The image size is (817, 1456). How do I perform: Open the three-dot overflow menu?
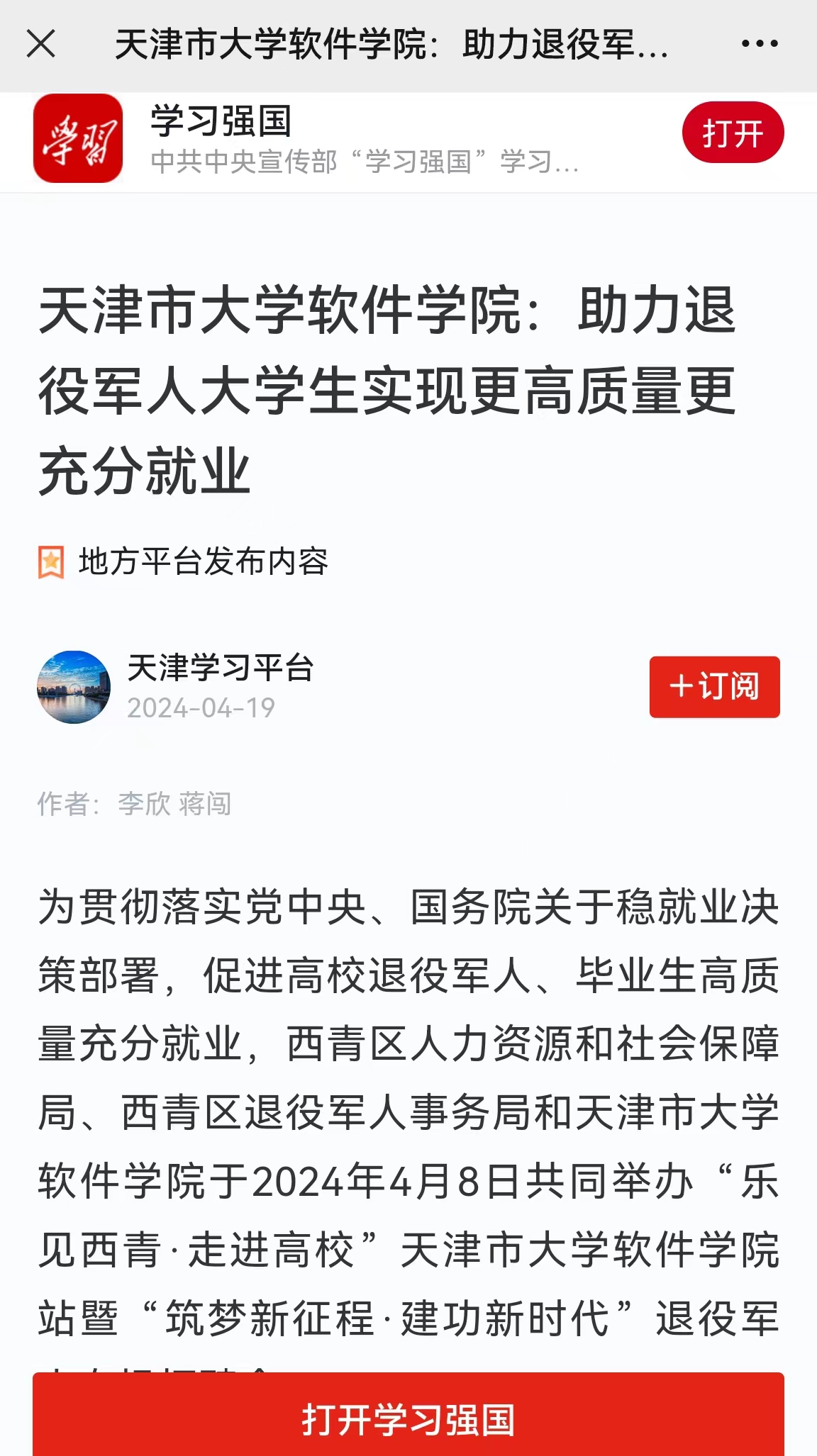click(x=760, y=44)
